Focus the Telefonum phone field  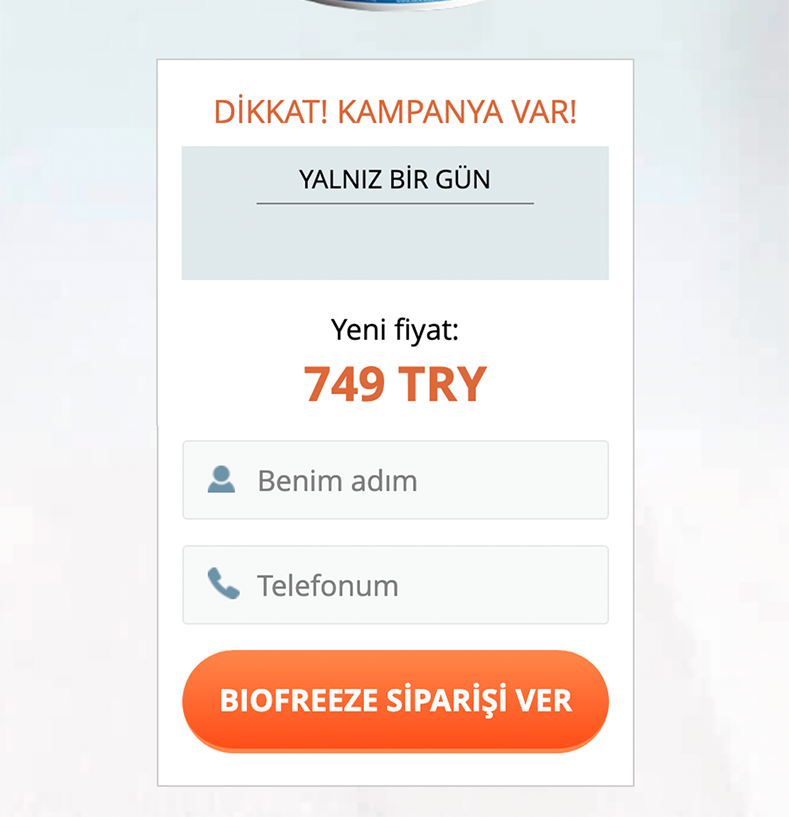click(x=395, y=585)
